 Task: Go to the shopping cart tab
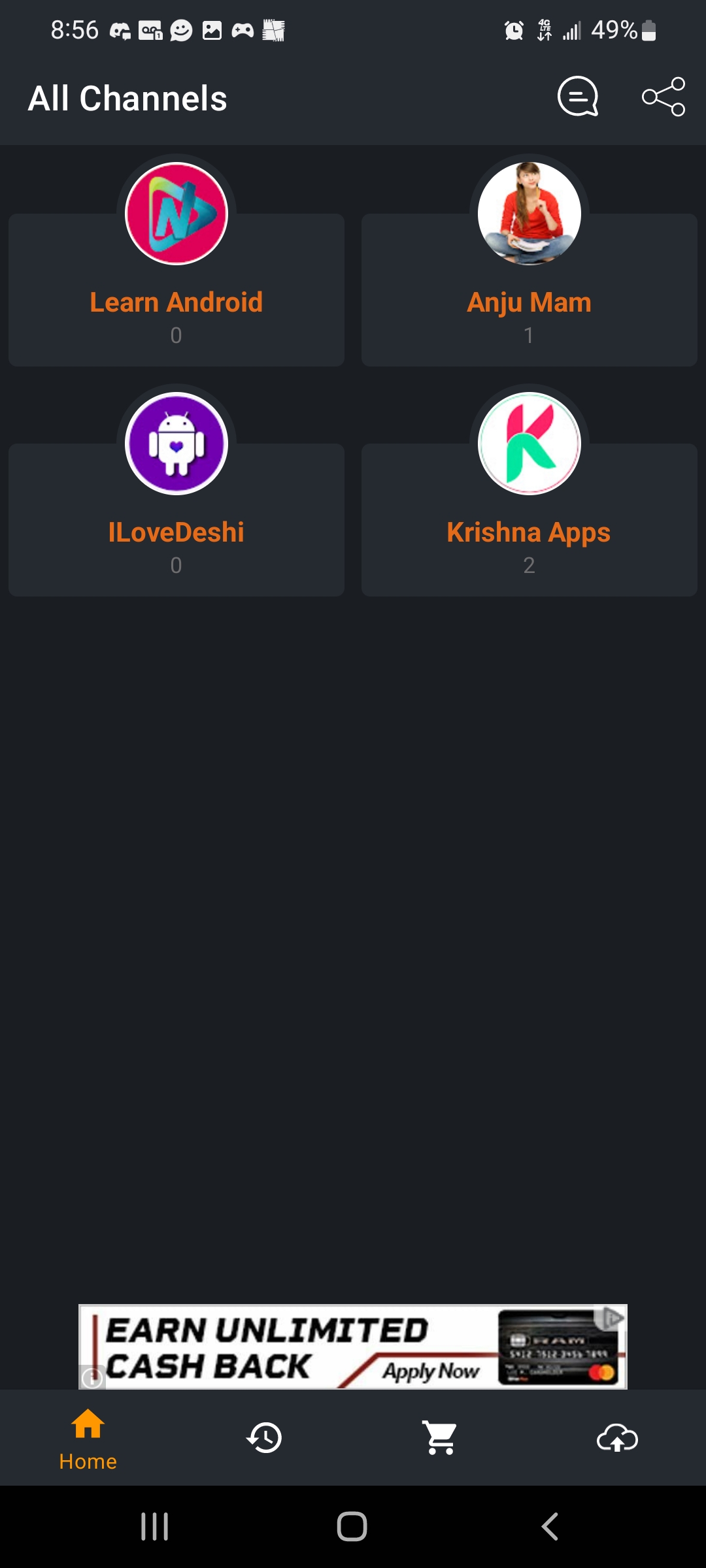(x=441, y=1438)
